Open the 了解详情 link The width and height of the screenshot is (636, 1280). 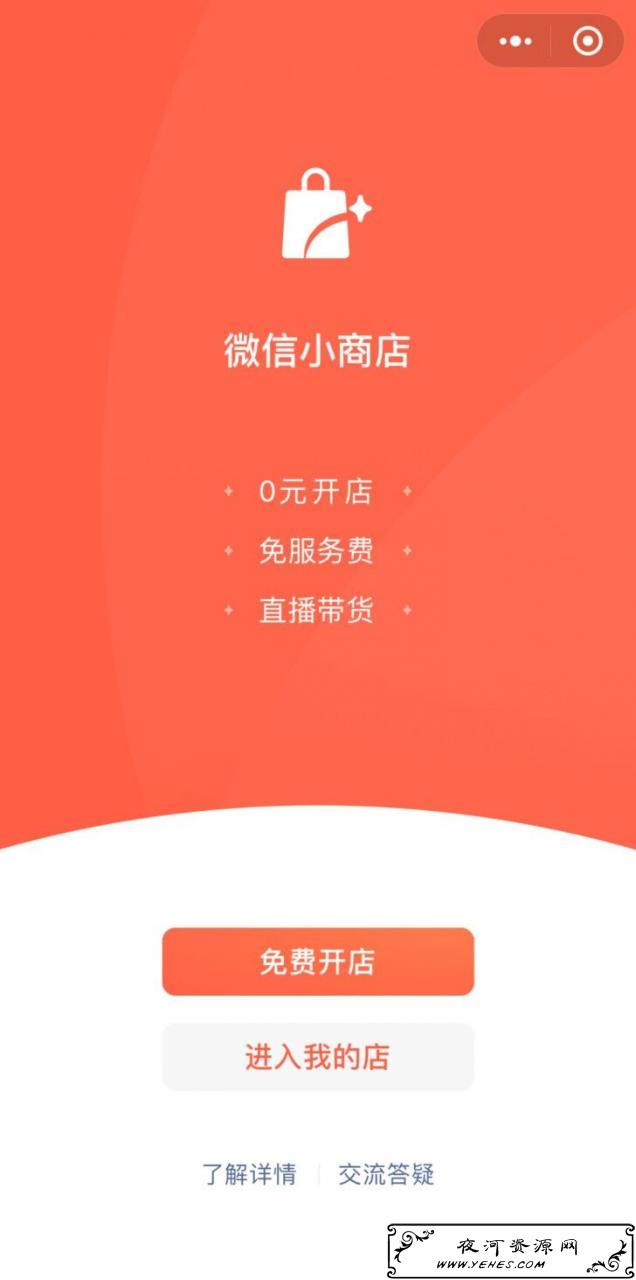click(x=250, y=1174)
